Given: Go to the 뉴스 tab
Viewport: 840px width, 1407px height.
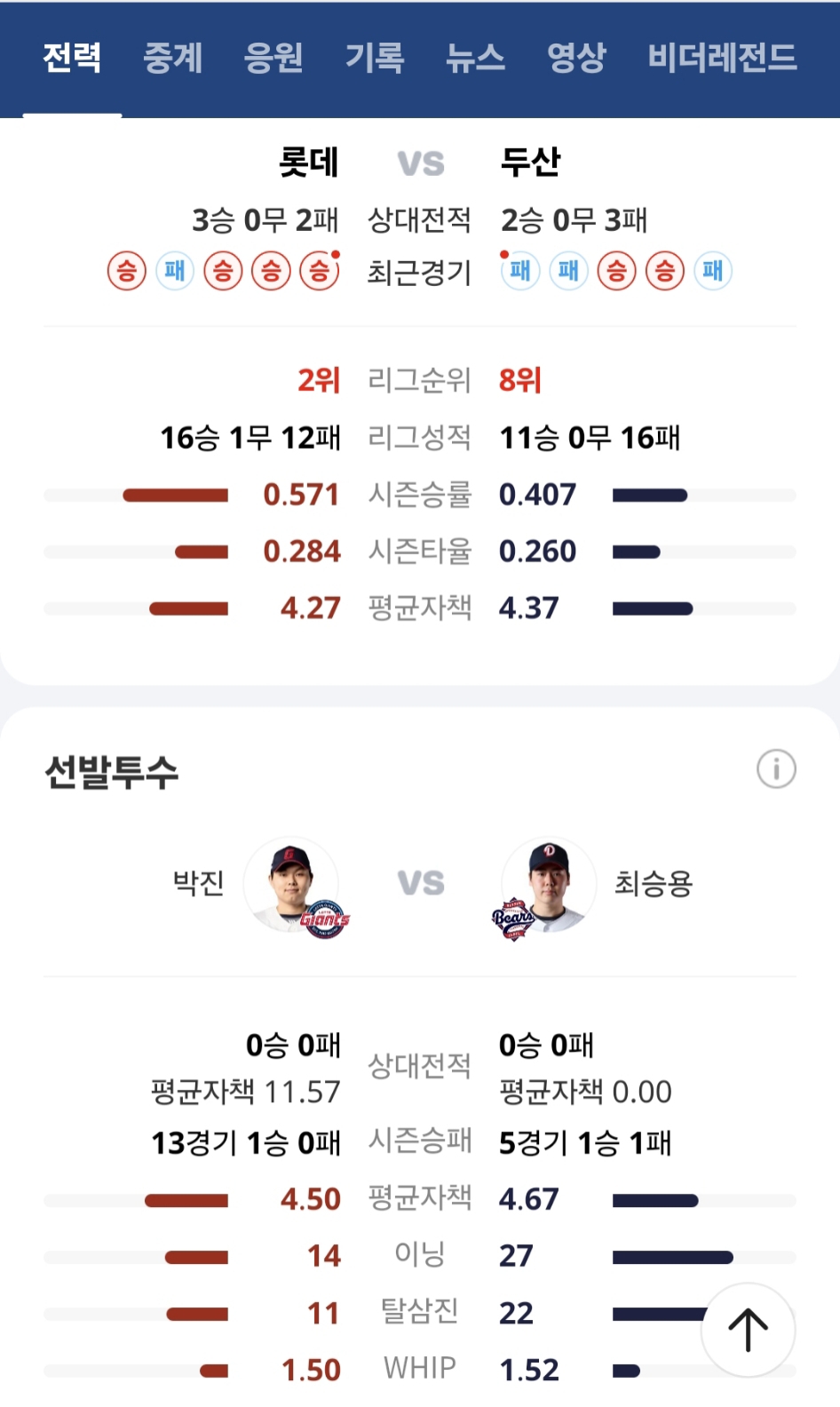Looking at the screenshot, I should click(x=475, y=59).
